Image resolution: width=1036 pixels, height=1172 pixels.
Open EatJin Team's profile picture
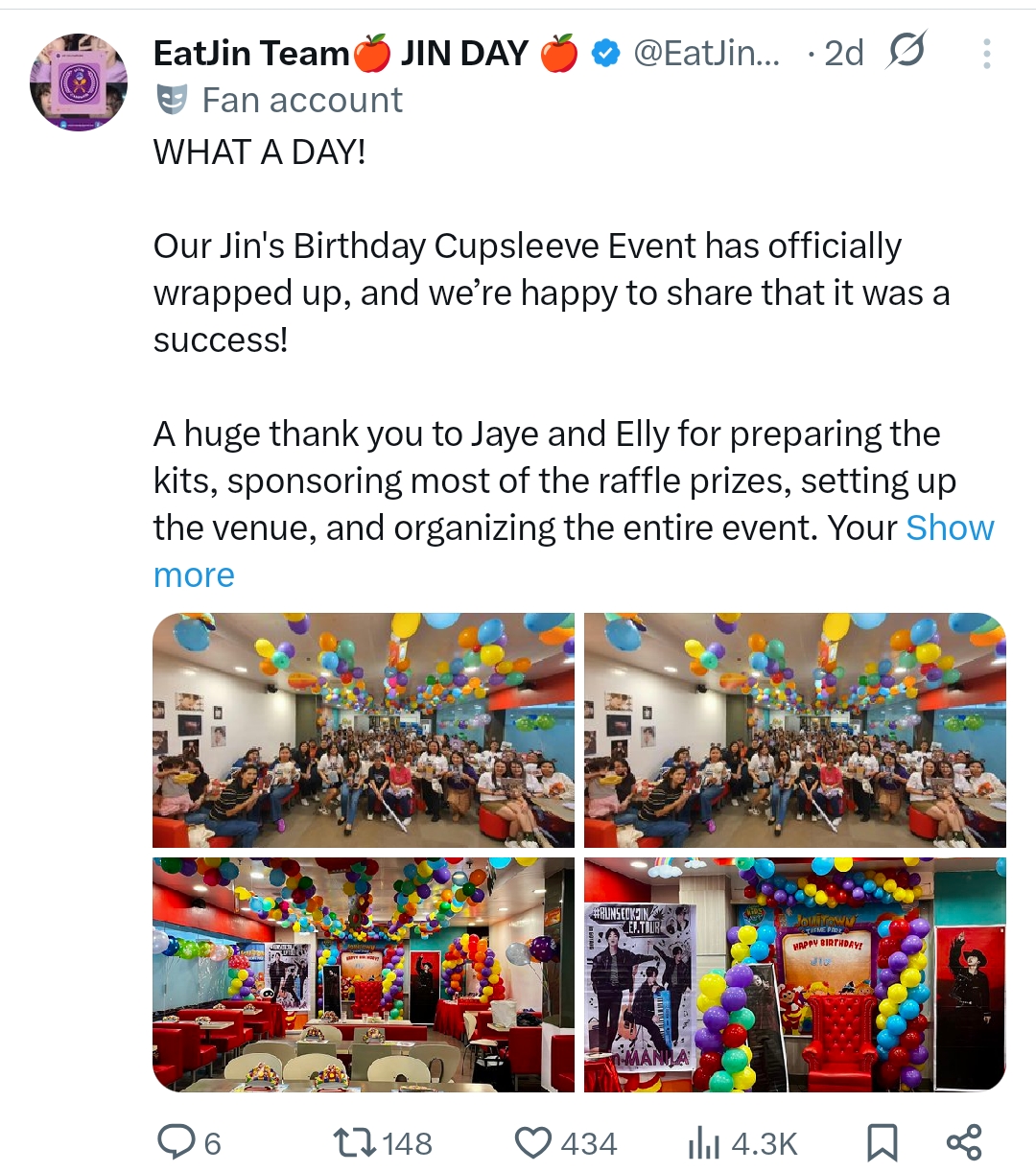[x=79, y=82]
